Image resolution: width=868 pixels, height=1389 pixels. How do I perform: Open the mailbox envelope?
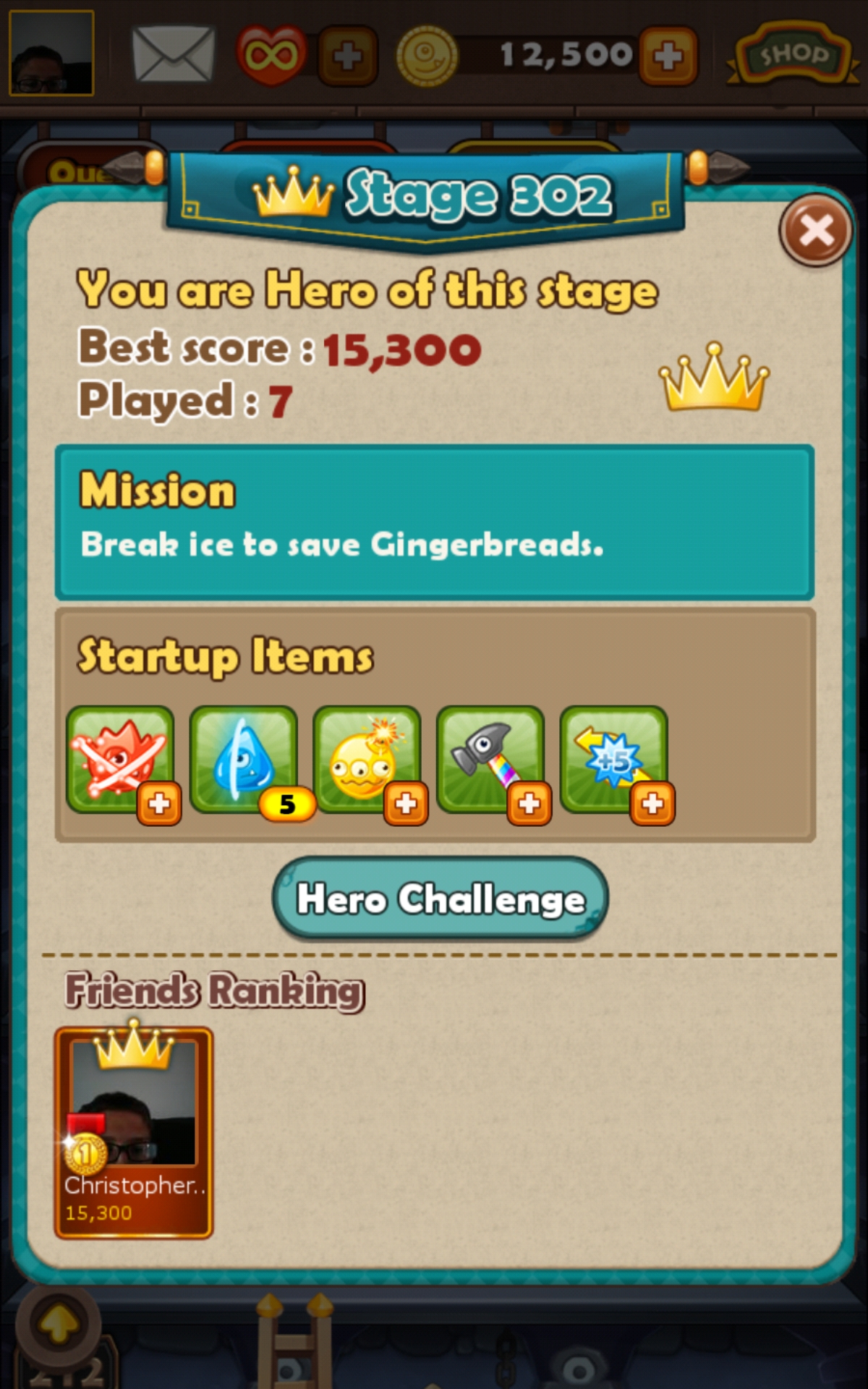[x=174, y=54]
